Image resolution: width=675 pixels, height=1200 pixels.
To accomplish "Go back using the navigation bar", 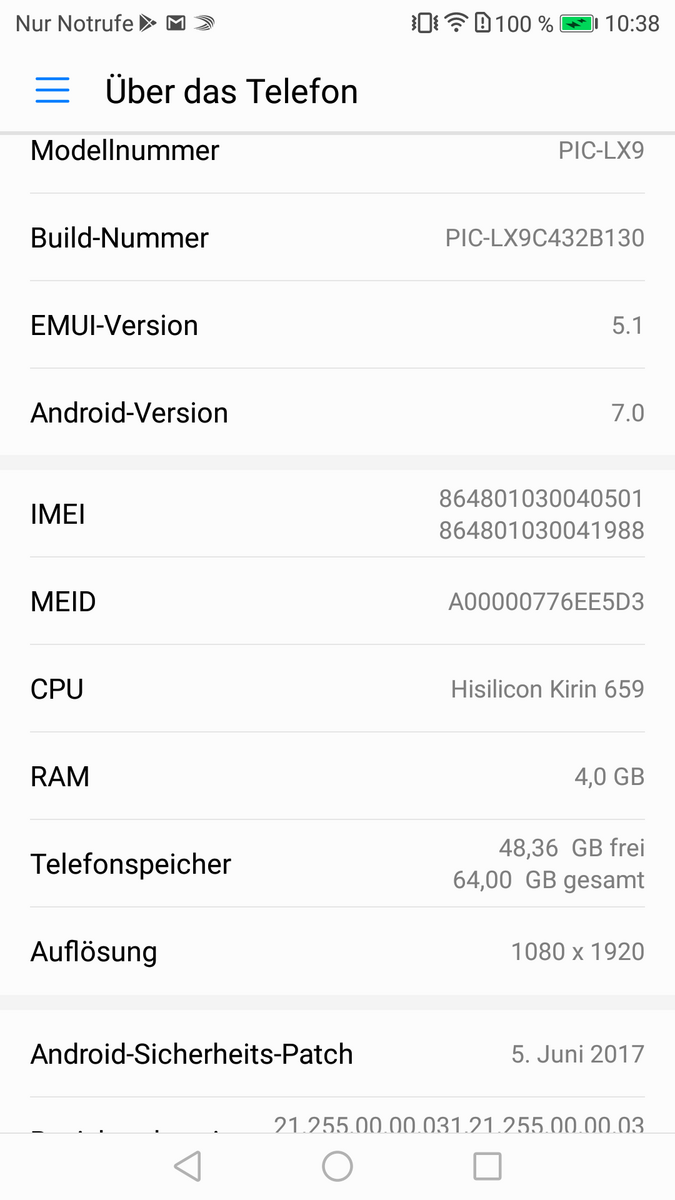I will point(187,1166).
